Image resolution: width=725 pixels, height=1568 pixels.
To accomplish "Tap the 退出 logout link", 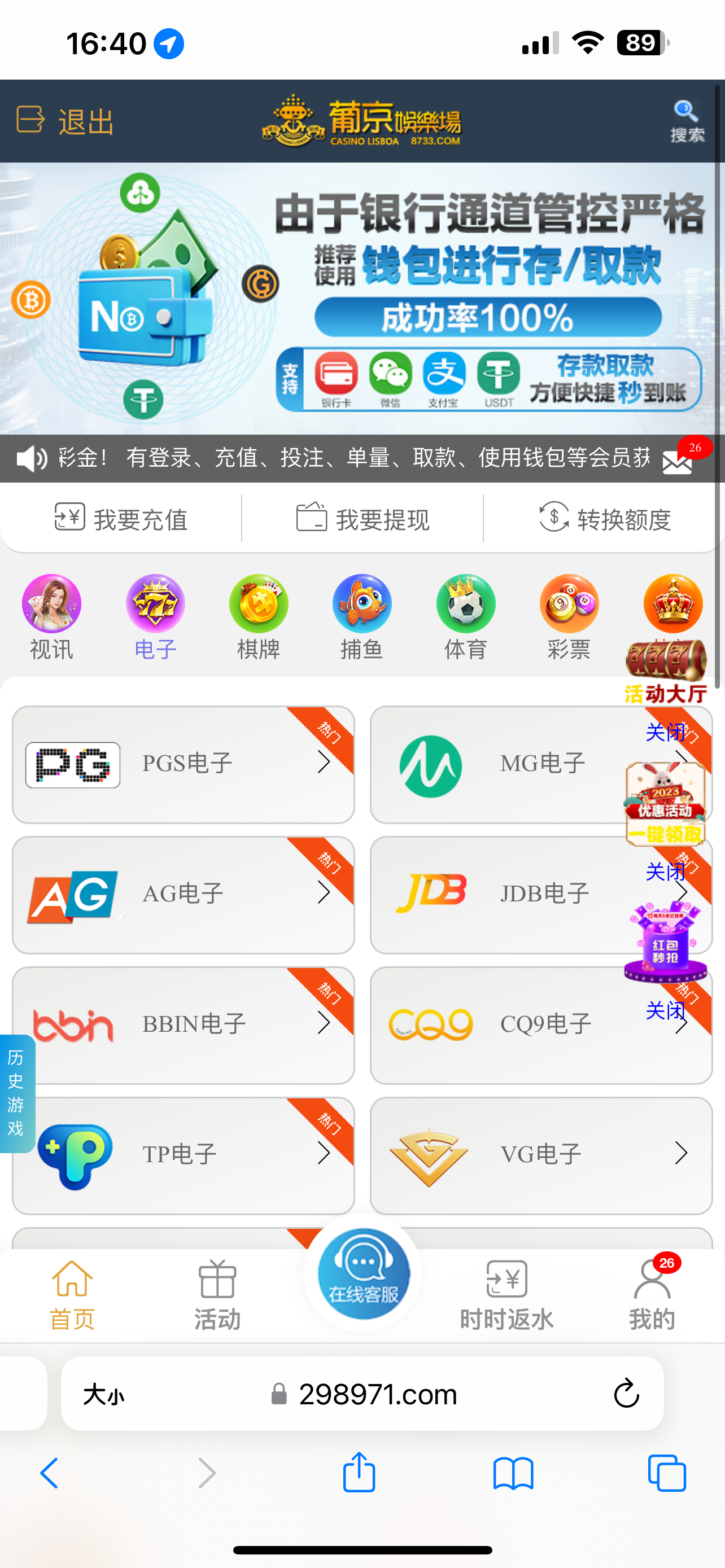I will click(65, 121).
